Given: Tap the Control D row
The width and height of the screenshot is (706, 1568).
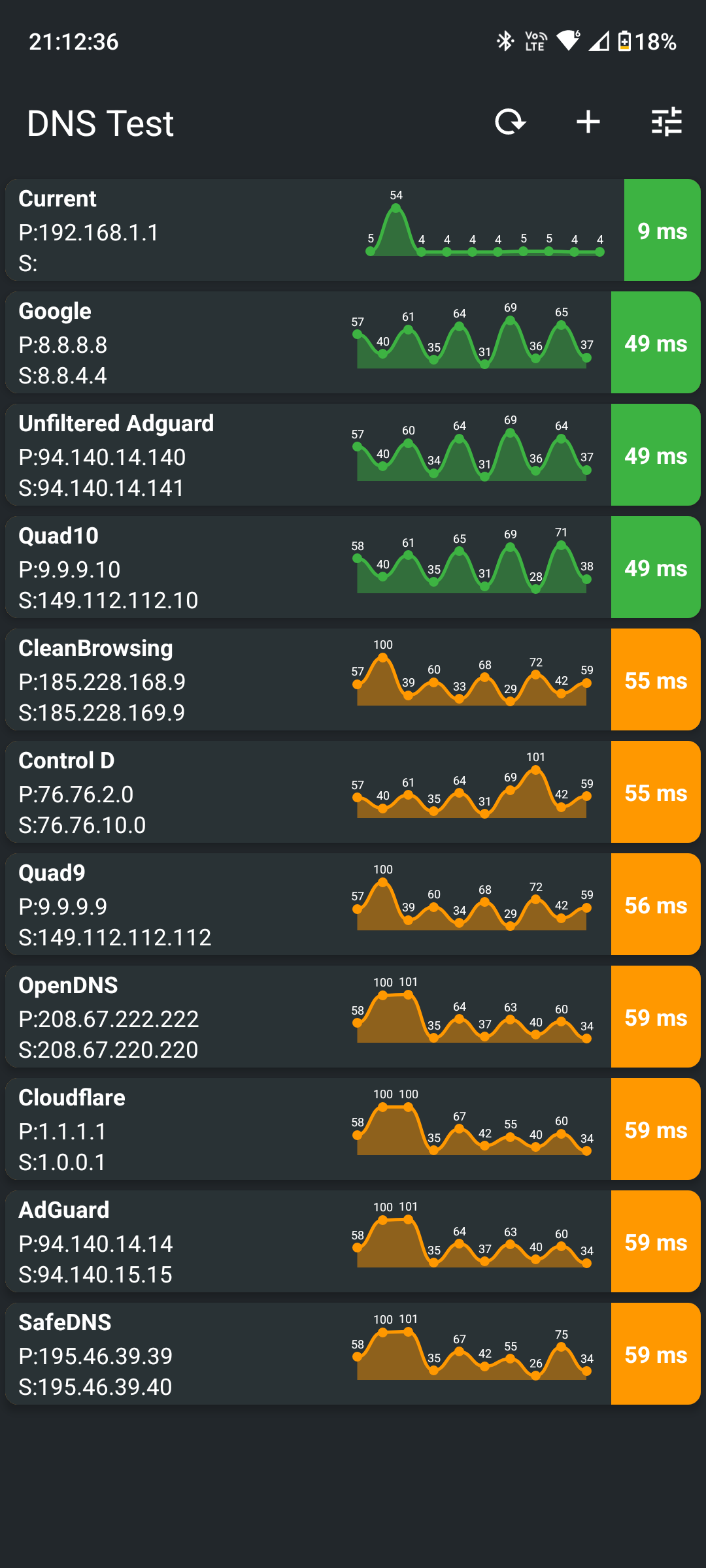Looking at the screenshot, I should (x=353, y=792).
